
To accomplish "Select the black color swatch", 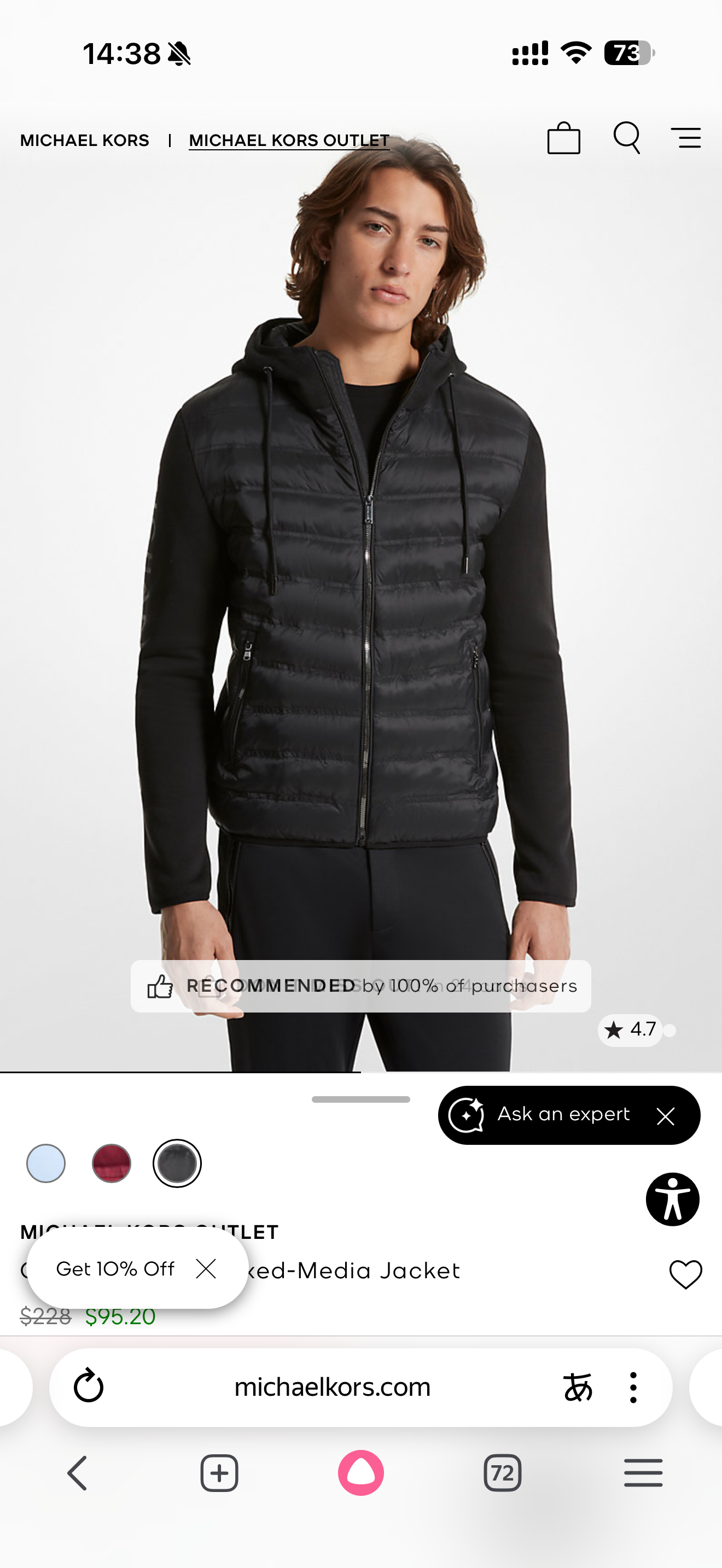I will (177, 1163).
